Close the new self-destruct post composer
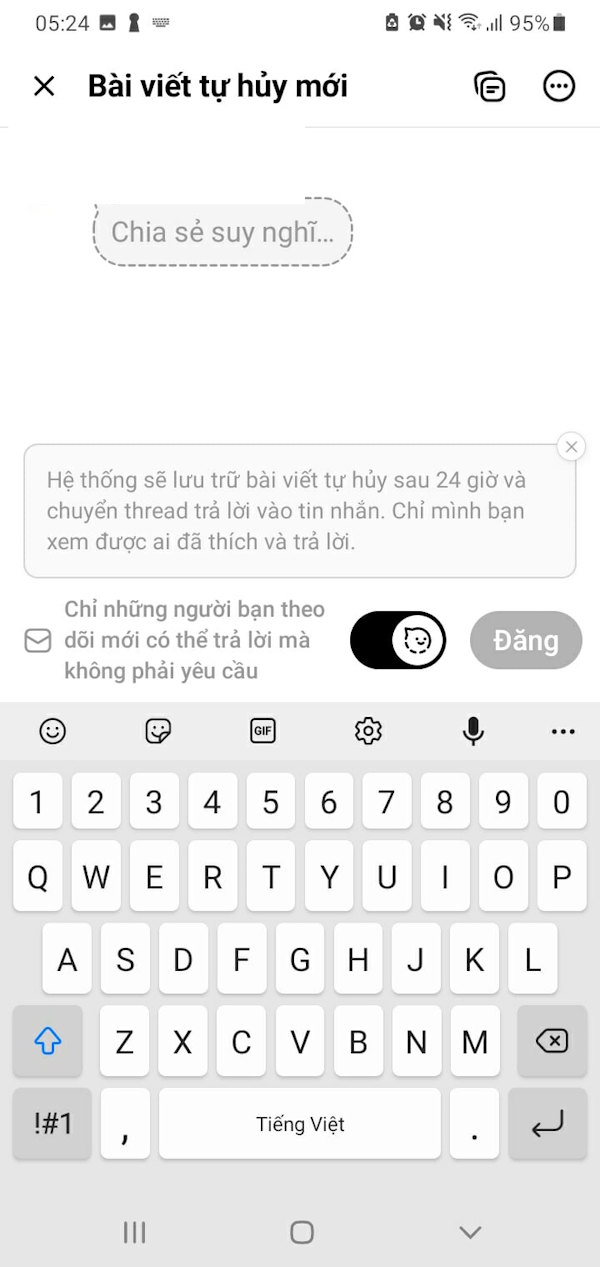This screenshot has width=600, height=1267. 44,86
